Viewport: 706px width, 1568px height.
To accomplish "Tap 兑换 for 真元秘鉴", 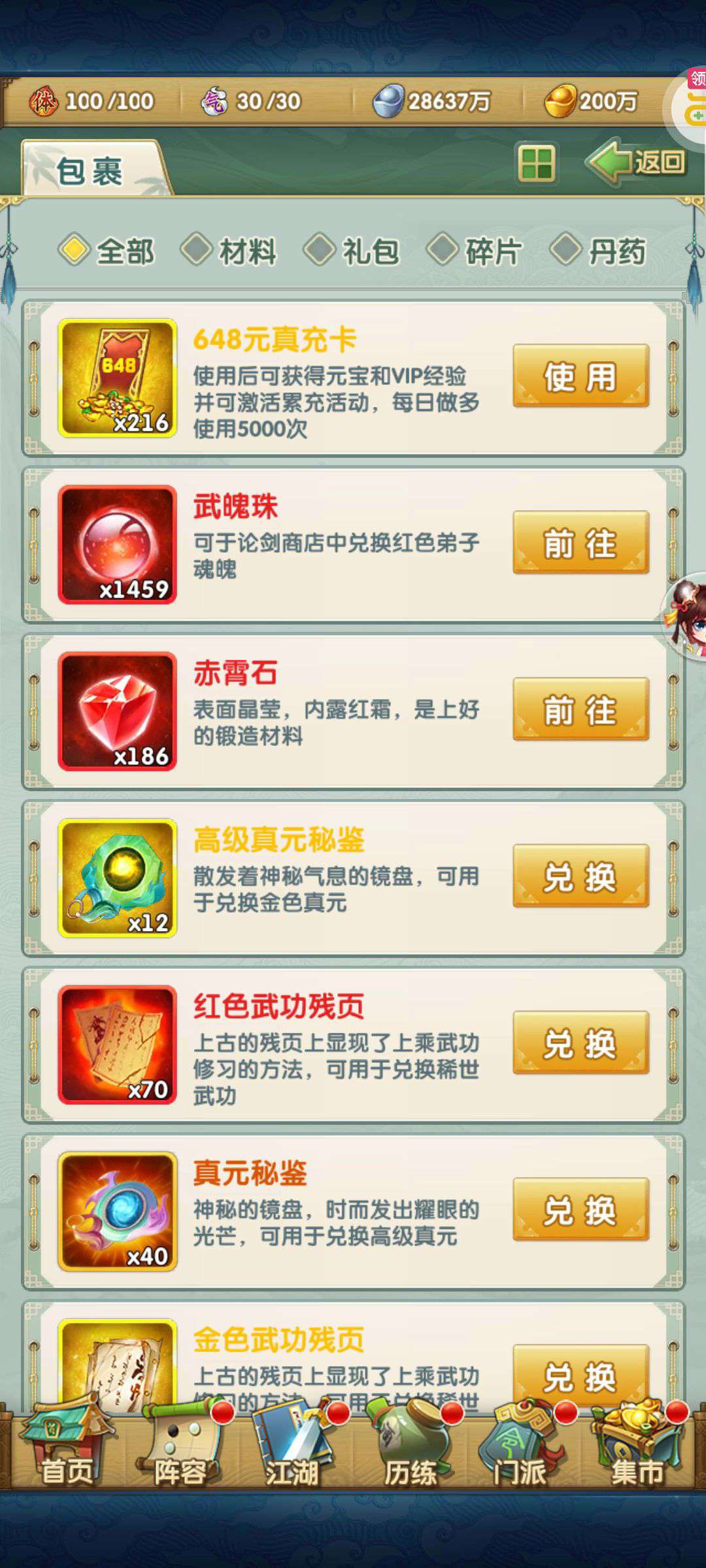I will coord(580,1209).
